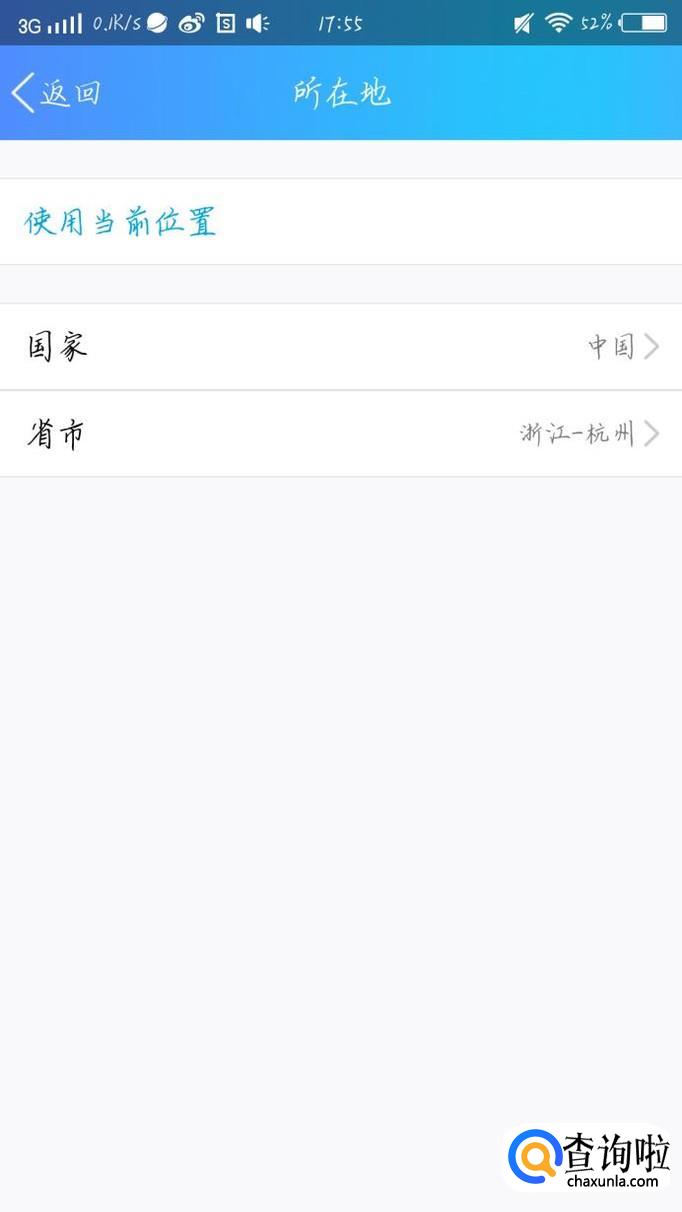Screen dimensions: 682x1212
Task: Go back using the 返回 button
Action: pyautogui.click(x=56, y=93)
